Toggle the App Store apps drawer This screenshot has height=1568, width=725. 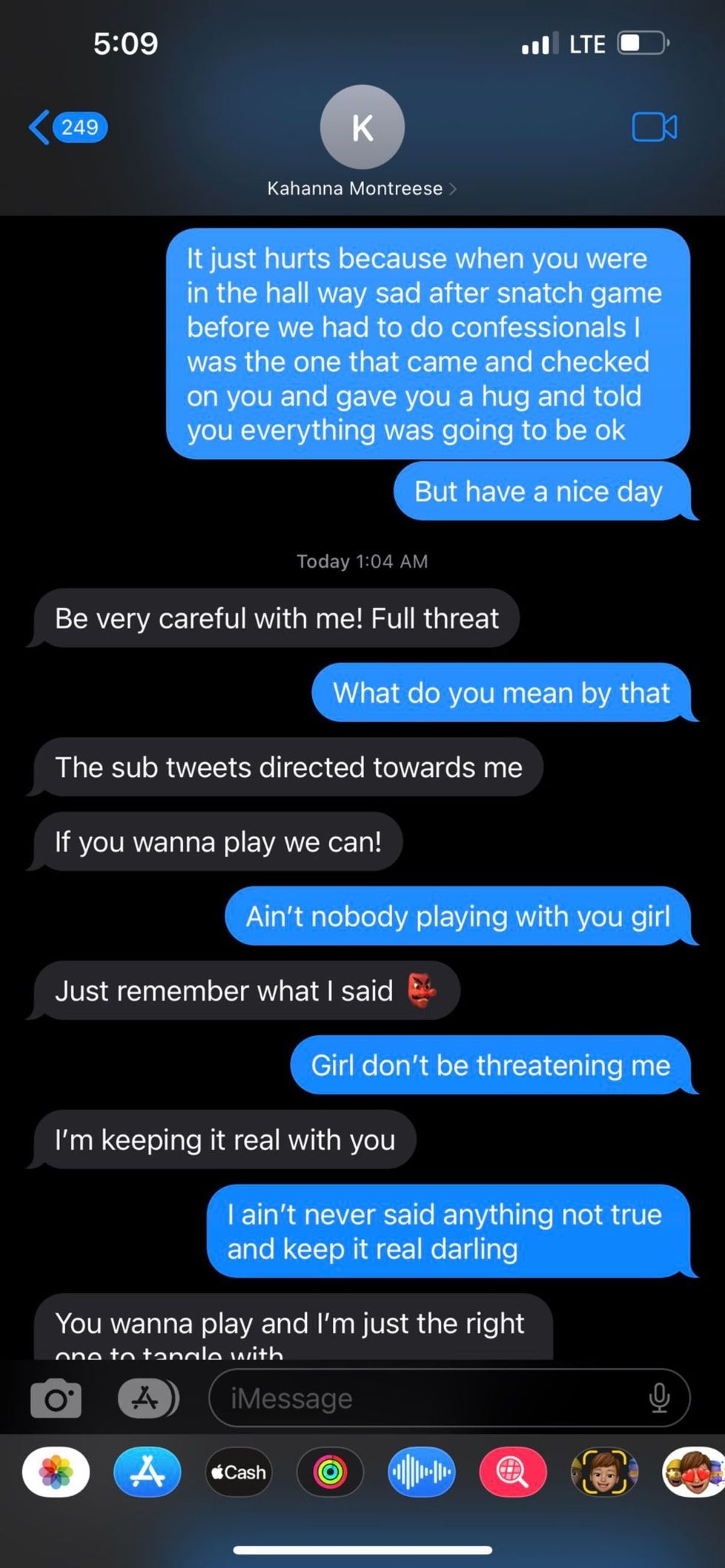[x=147, y=1398]
